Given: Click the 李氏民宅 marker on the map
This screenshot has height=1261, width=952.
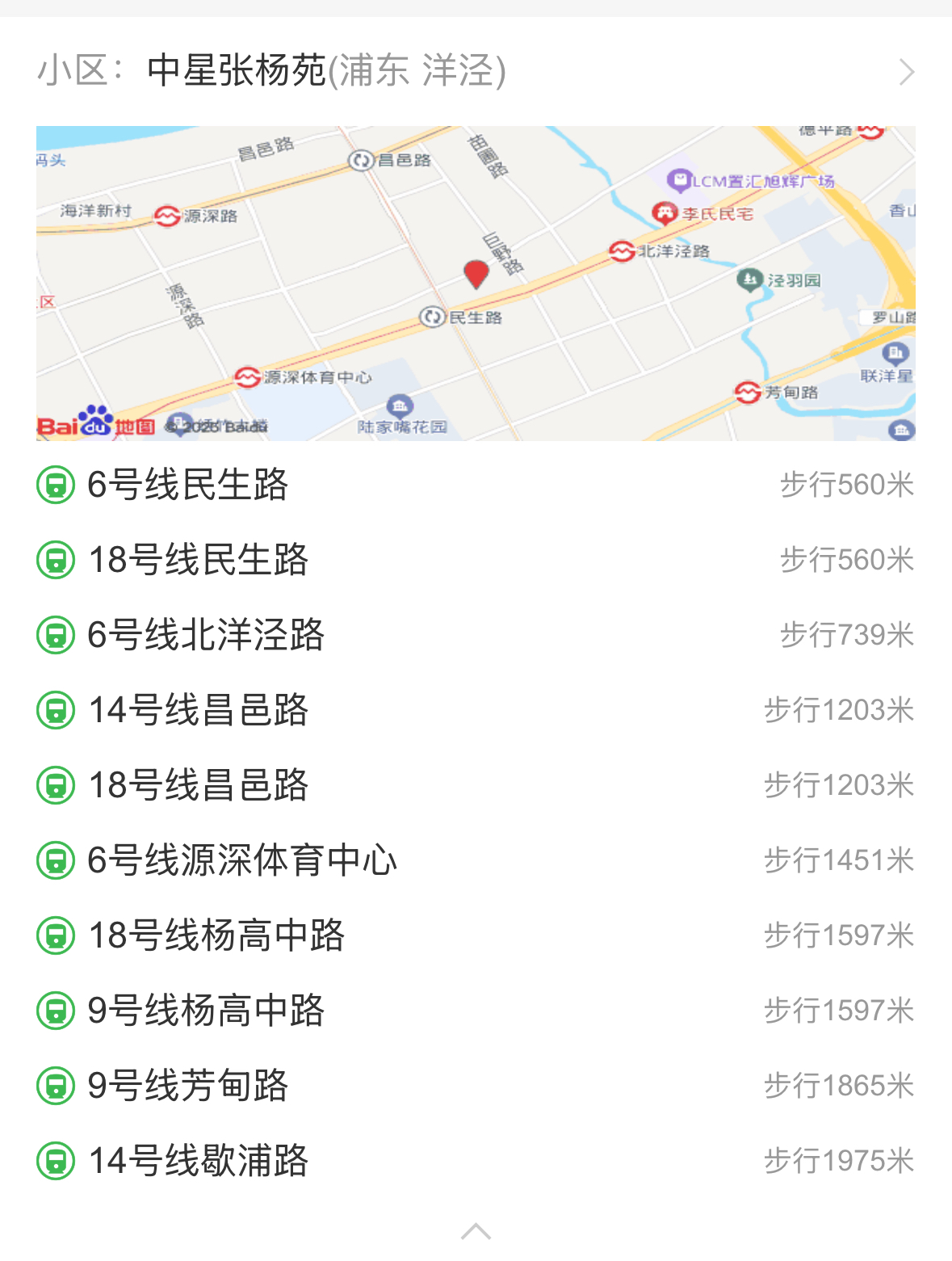Looking at the screenshot, I should (x=664, y=212).
